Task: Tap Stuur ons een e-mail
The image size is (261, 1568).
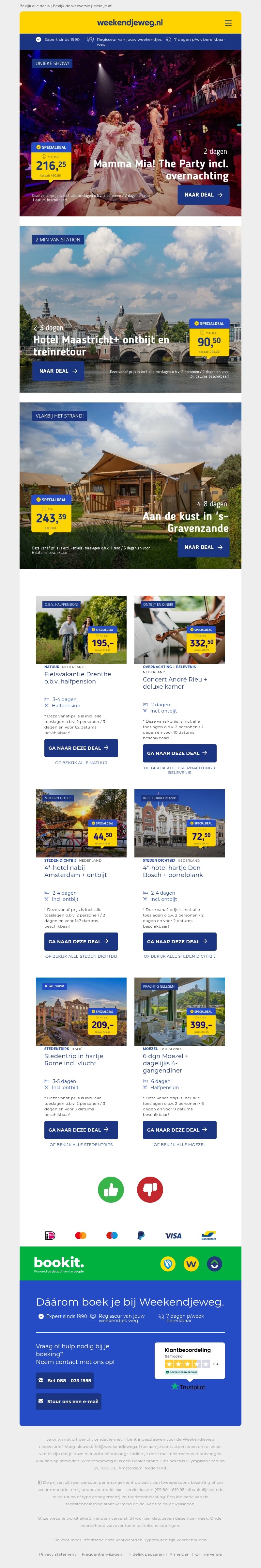Action: [x=68, y=1401]
